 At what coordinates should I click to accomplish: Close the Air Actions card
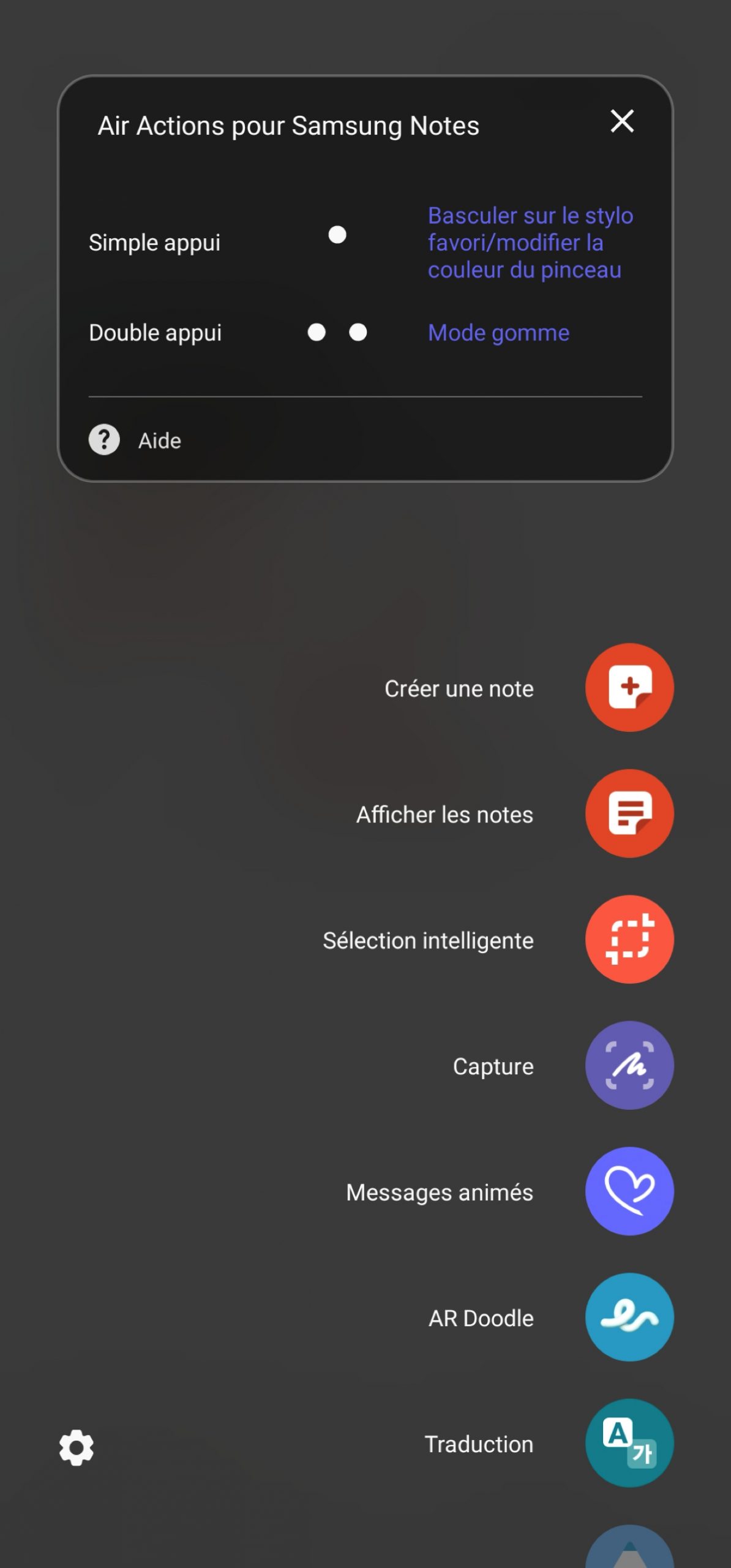click(x=622, y=121)
